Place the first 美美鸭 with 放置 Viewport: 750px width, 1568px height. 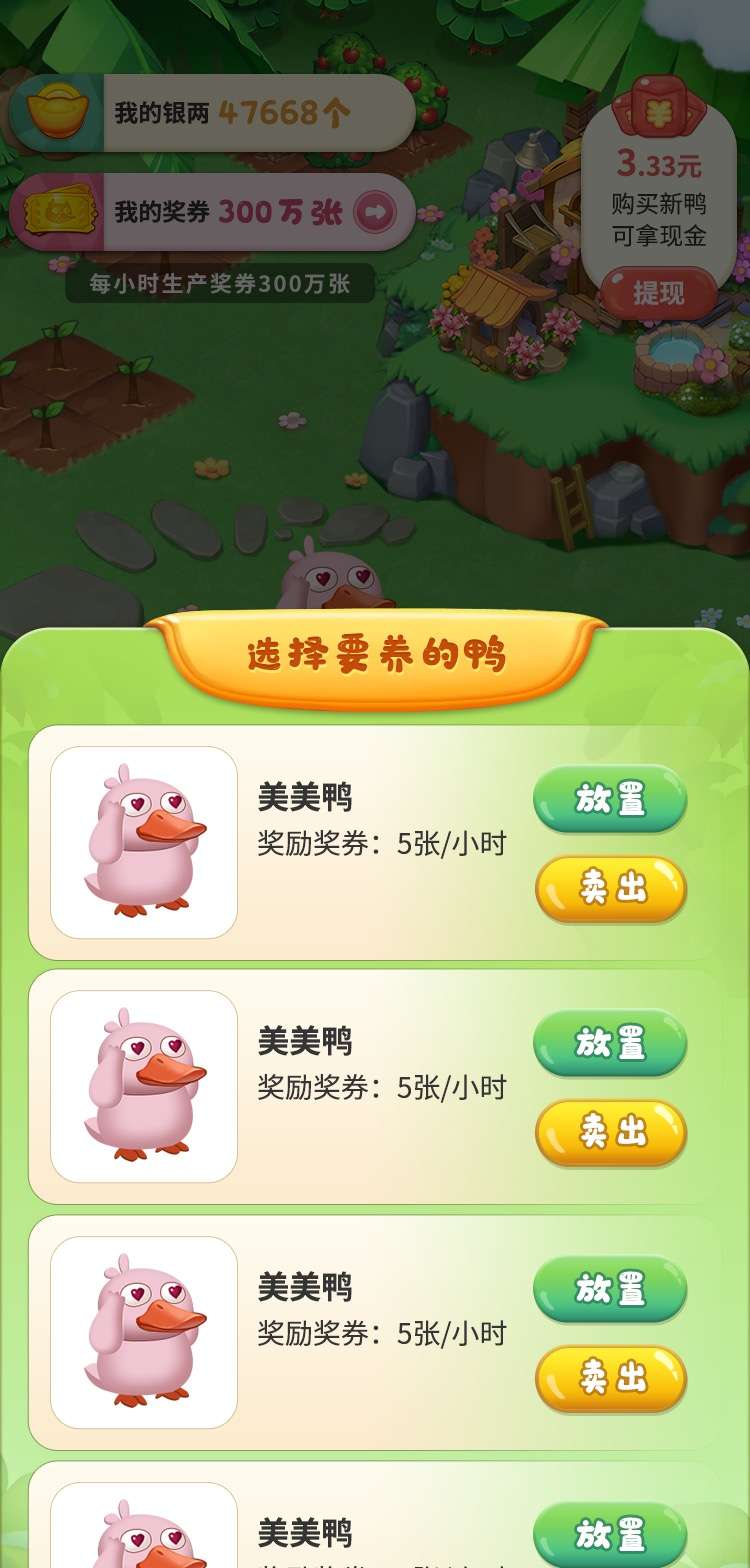pyautogui.click(x=610, y=799)
